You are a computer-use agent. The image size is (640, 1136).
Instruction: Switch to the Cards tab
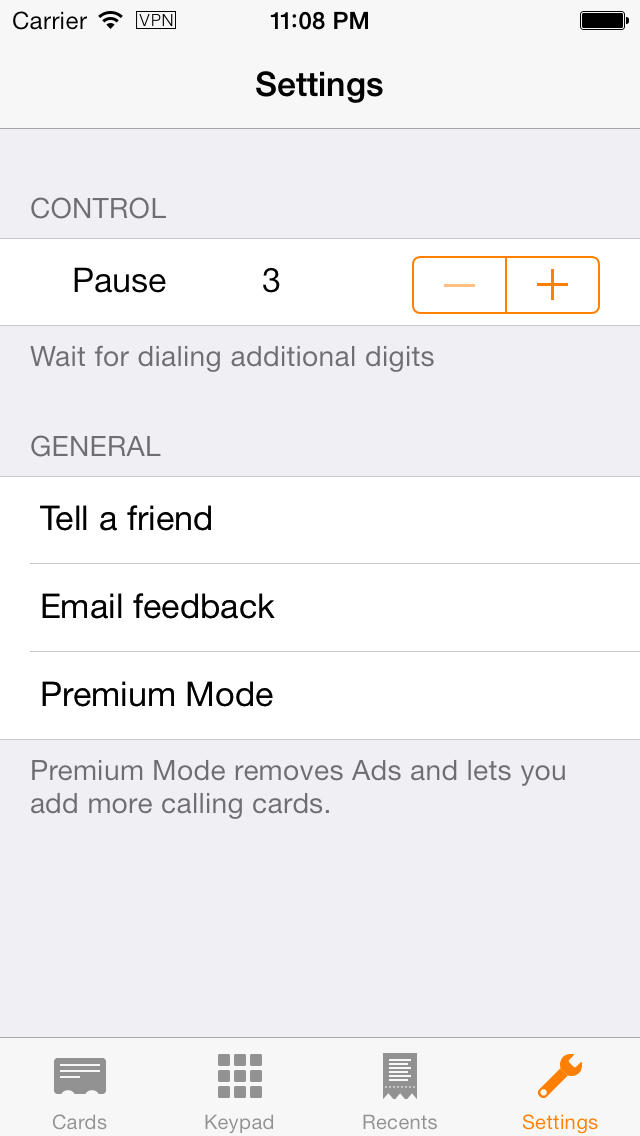click(x=80, y=1089)
